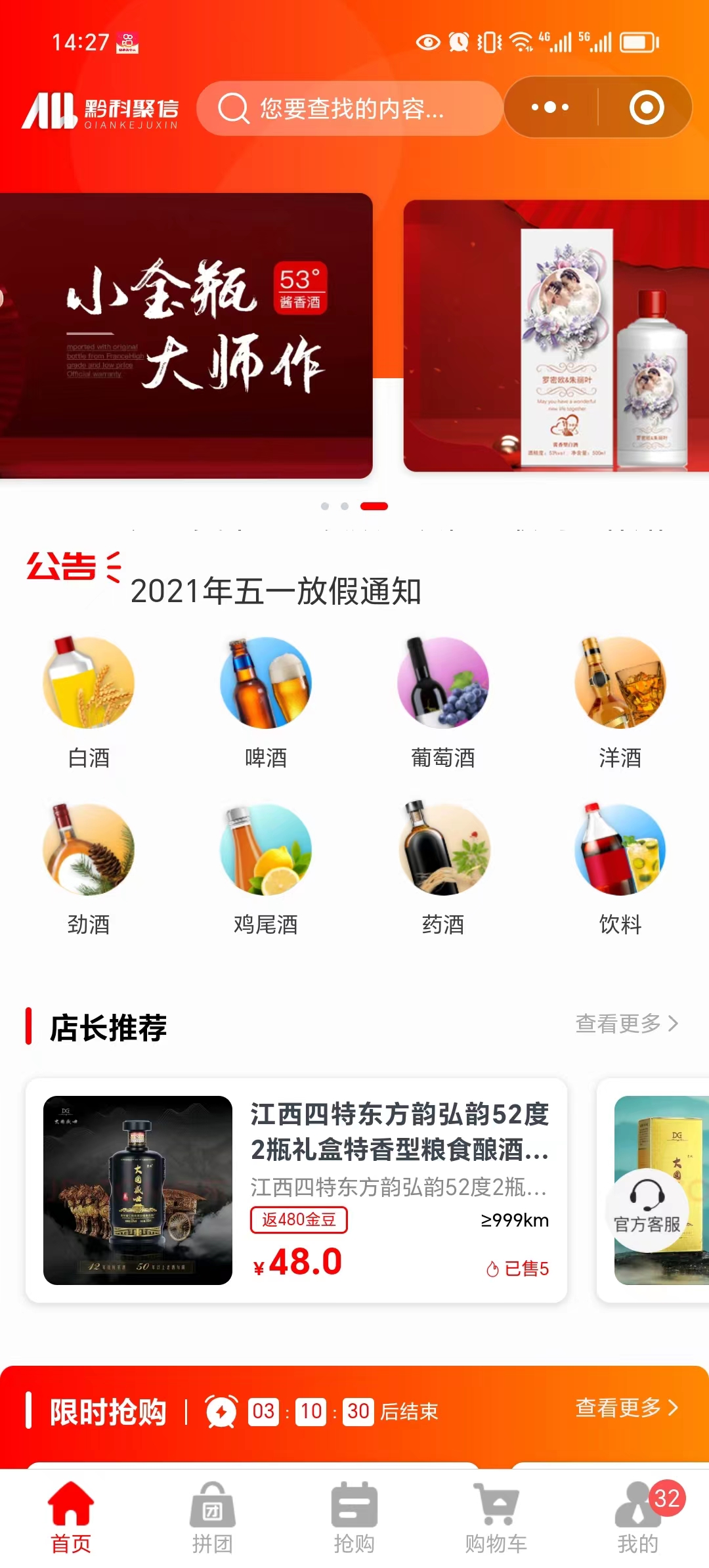Screen dimensions: 709x1568
Task: Select the 白酒 category icon
Action: click(89, 683)
